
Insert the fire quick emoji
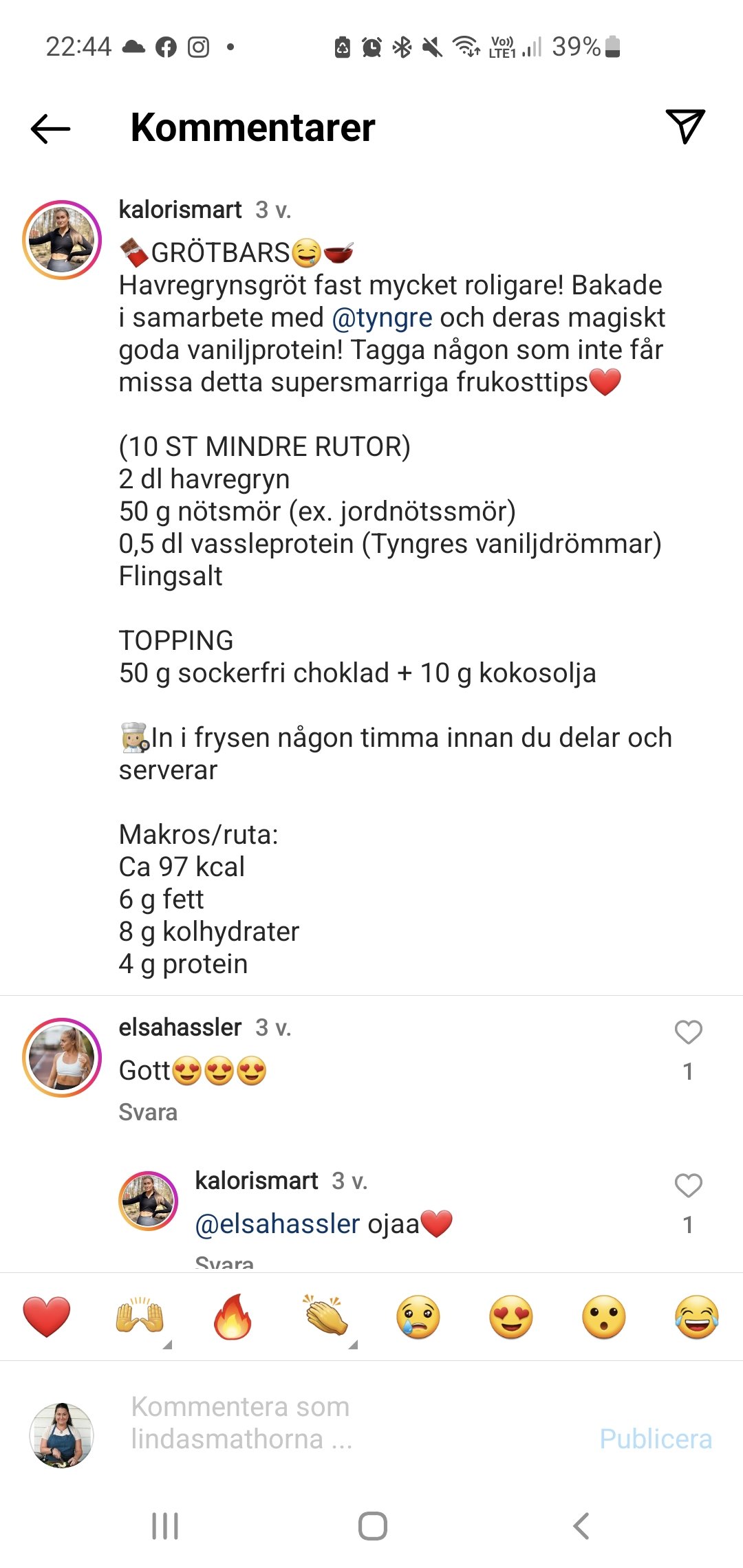(233, 1317)
